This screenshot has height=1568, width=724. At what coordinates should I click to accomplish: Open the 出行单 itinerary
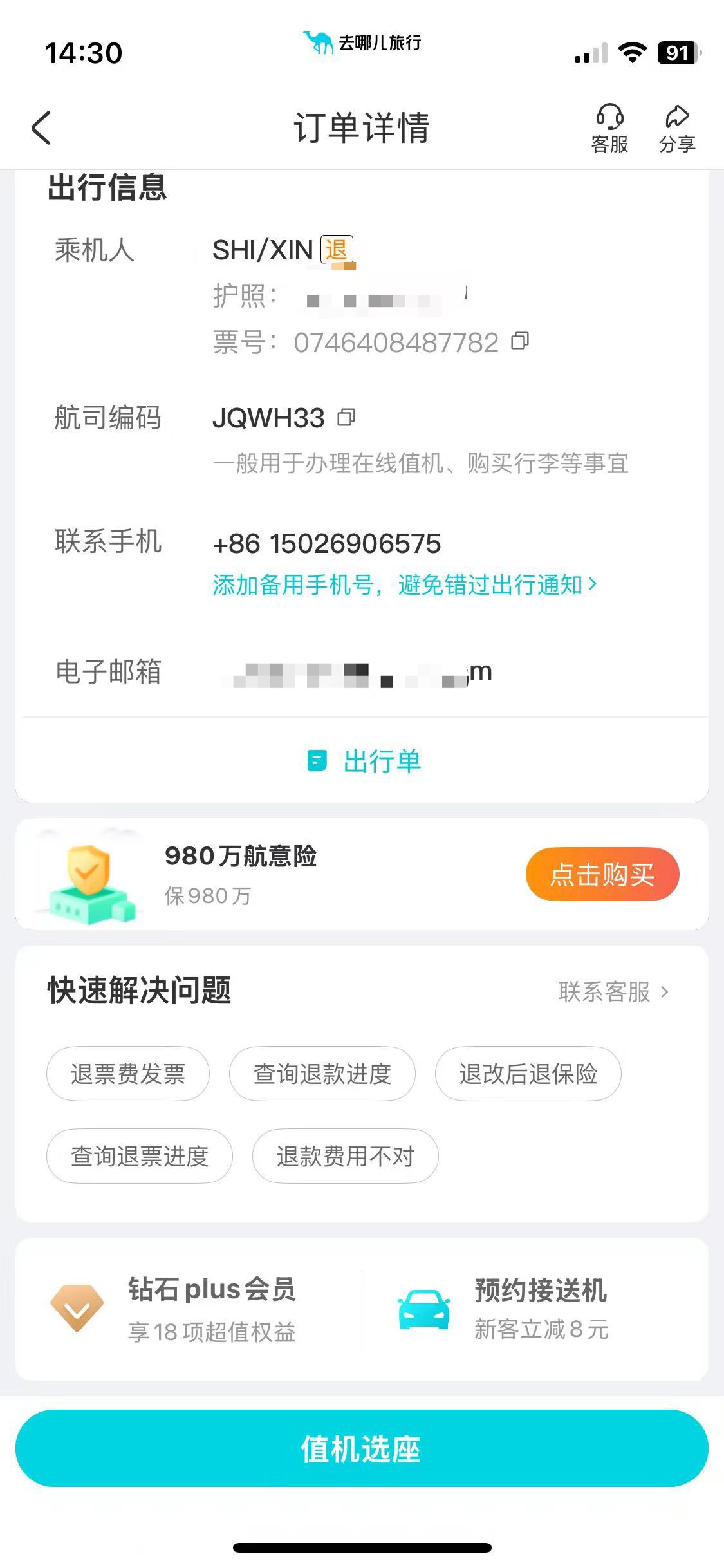click(x=364, y=761)
